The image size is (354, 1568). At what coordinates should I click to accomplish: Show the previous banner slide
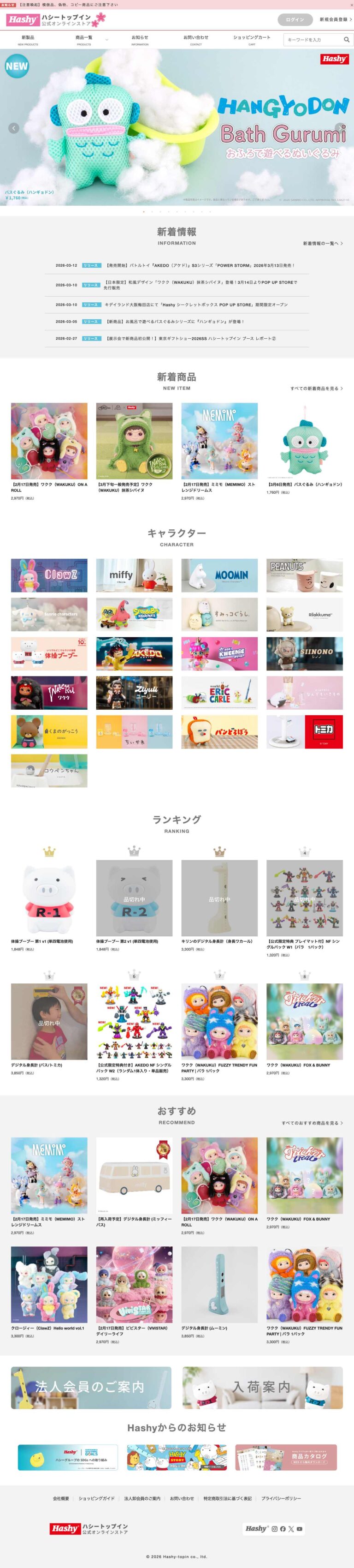click(x=13, y=128)
